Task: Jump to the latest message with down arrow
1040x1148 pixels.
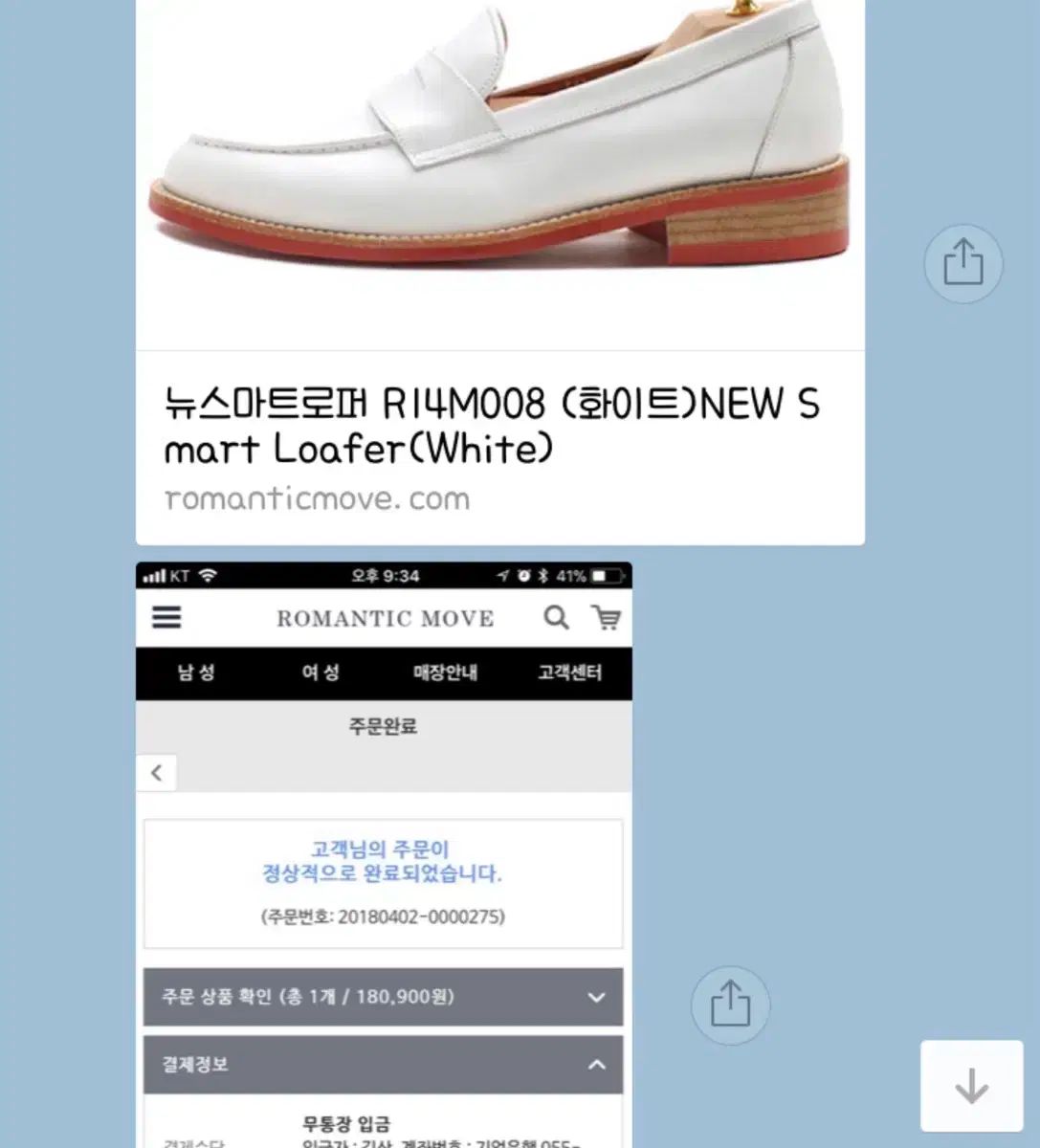Action: [971, 1086]
